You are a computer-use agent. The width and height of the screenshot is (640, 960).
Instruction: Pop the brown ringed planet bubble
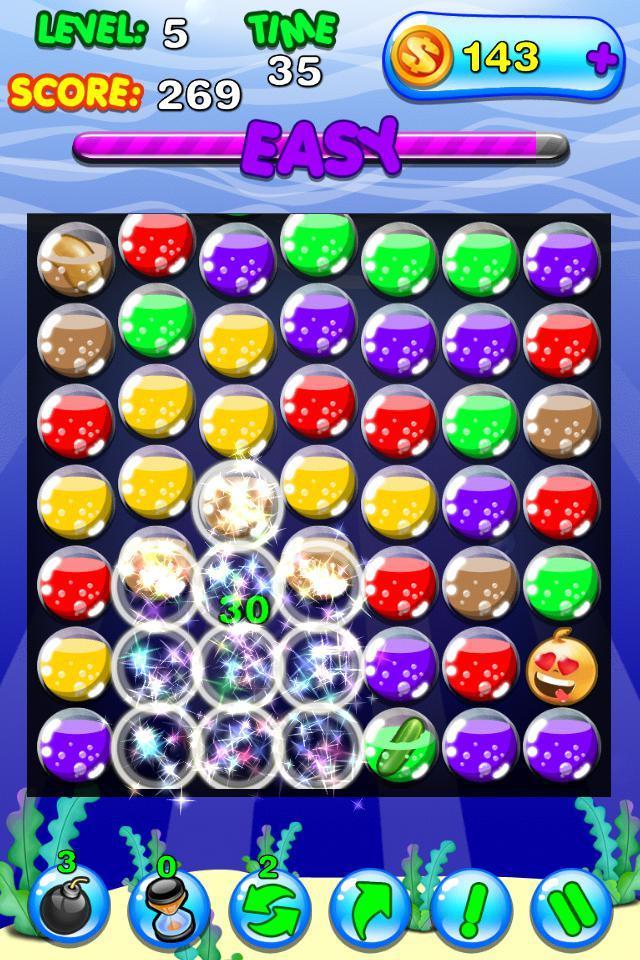[75, 258]
